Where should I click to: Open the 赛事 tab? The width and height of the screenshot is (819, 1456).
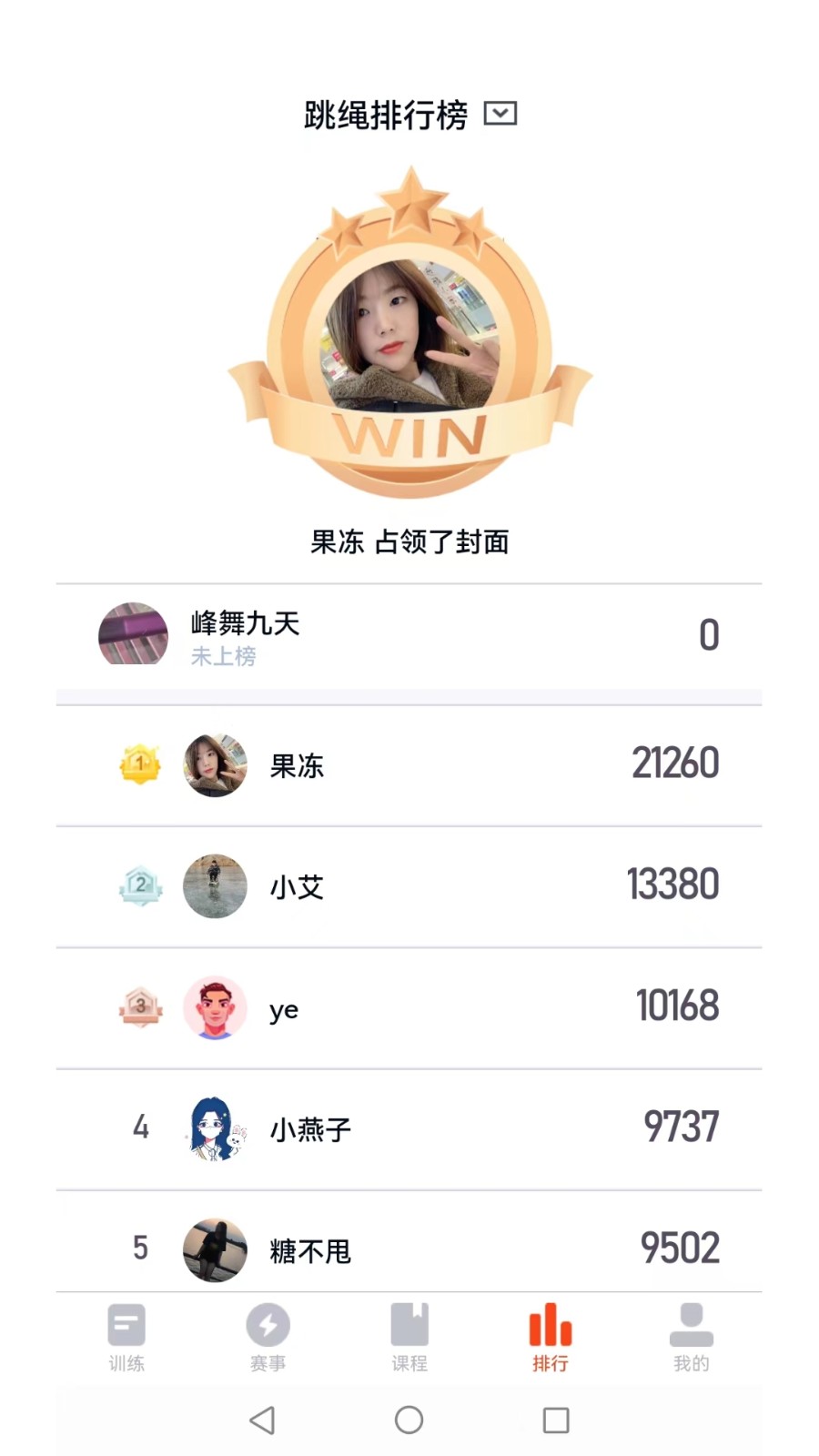tap(268, 1335)
